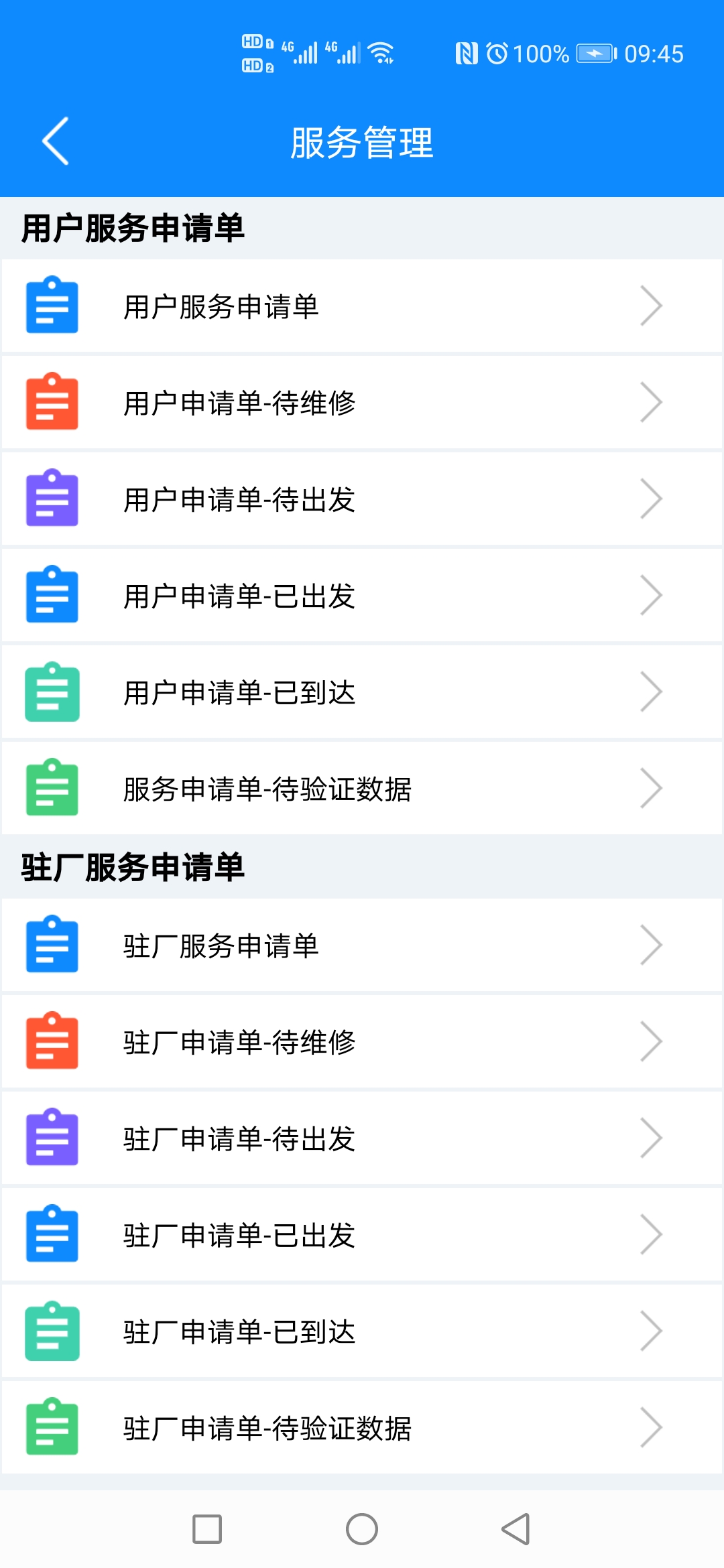Select 驻厂申请单-待维修
The height and width of the screenshot is (1568, 724).
coord(362,1042)
